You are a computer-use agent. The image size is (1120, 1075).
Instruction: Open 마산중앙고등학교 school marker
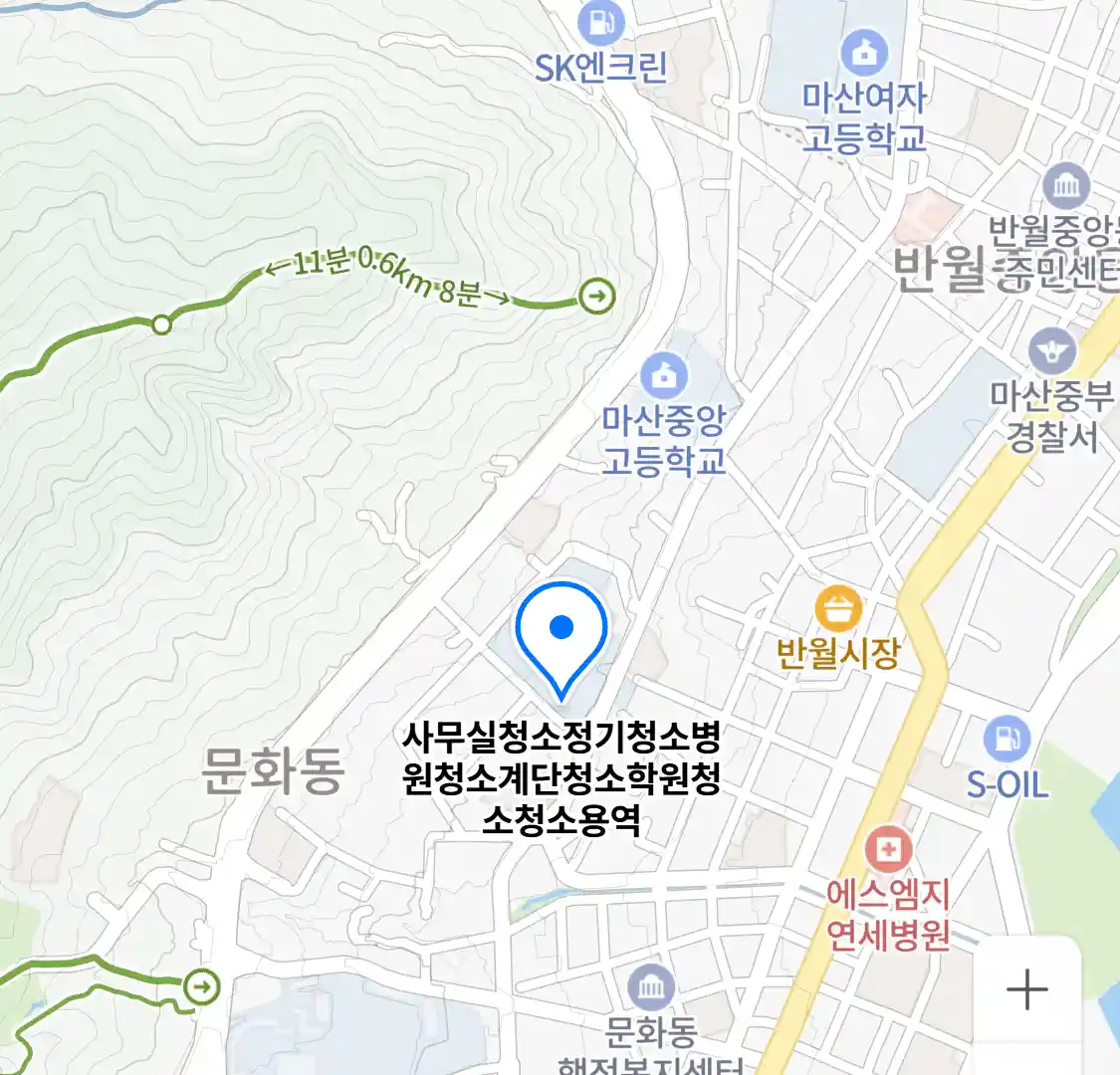click(664, 376)
